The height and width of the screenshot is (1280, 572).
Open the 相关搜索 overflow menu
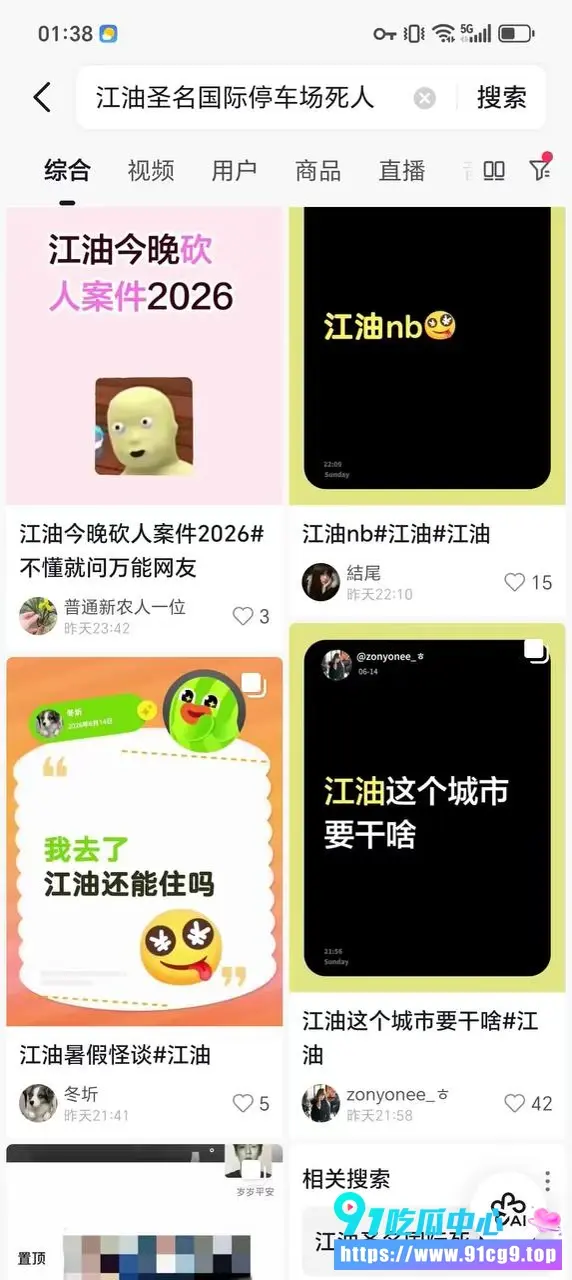click(x=547, y=1180)
